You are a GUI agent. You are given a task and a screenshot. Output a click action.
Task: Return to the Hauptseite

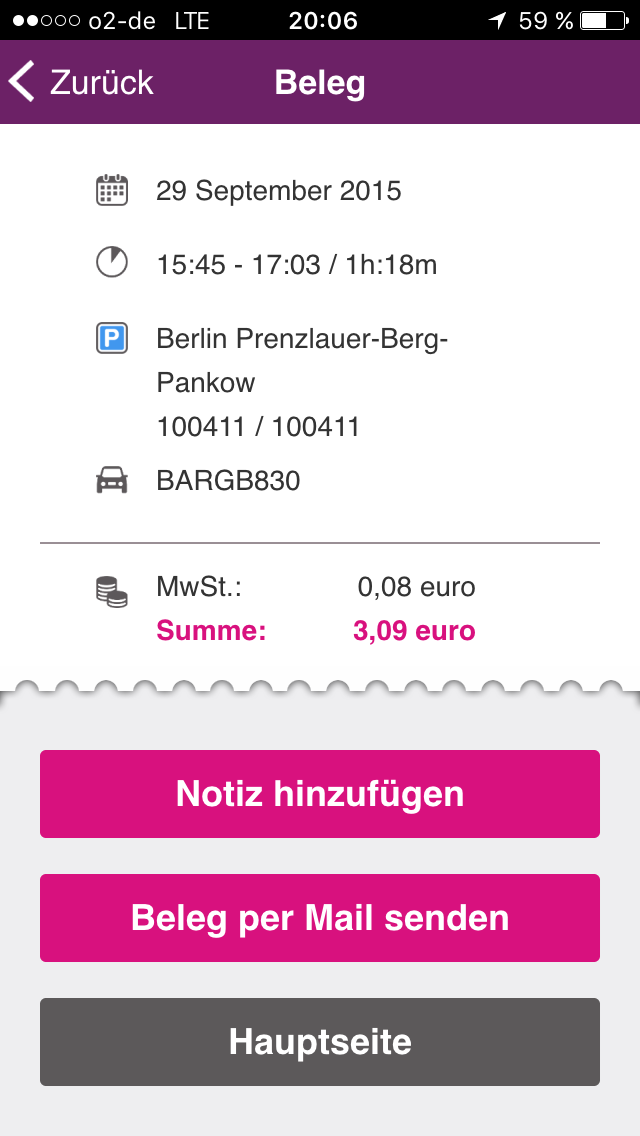320,1042
